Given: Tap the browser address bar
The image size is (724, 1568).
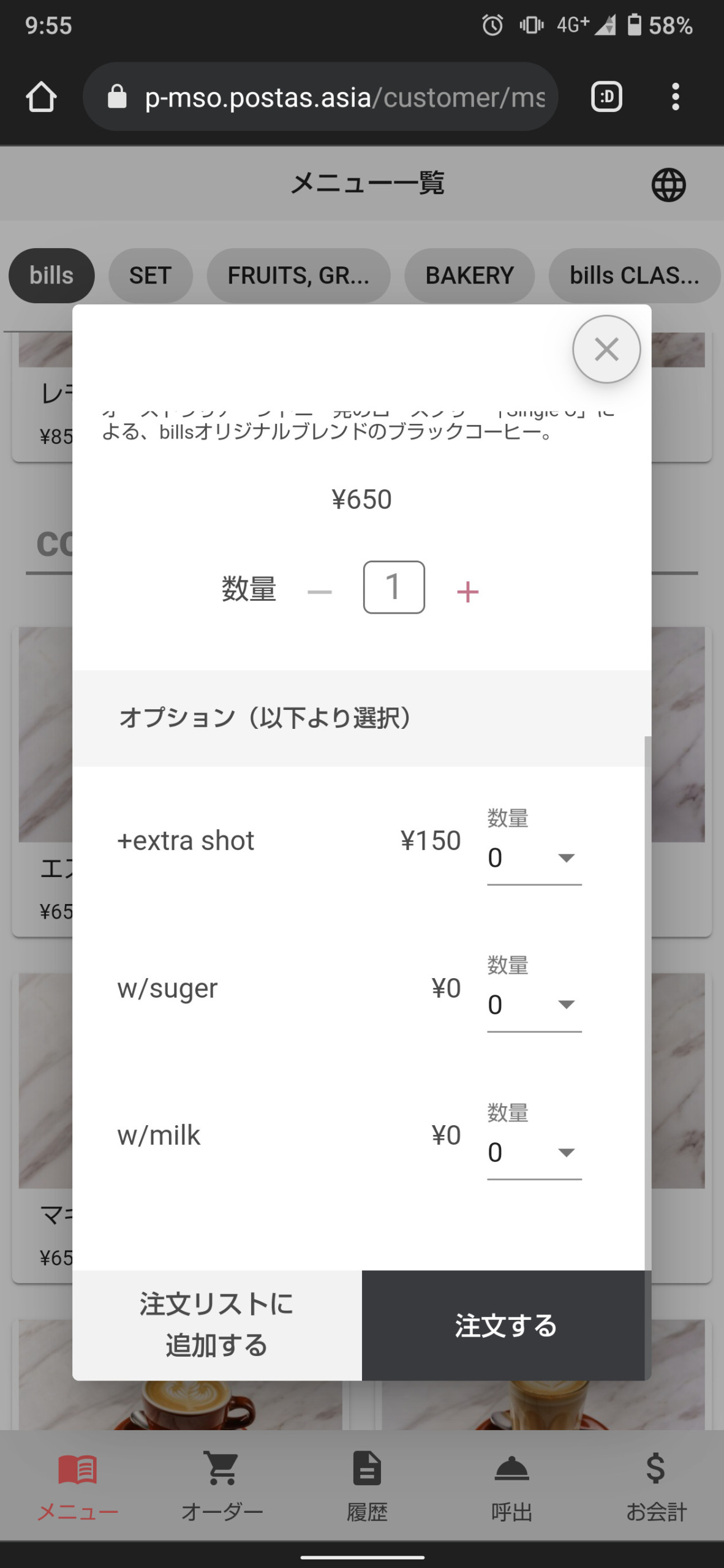Looking at the screenshot, I should [x=320, y=97].
